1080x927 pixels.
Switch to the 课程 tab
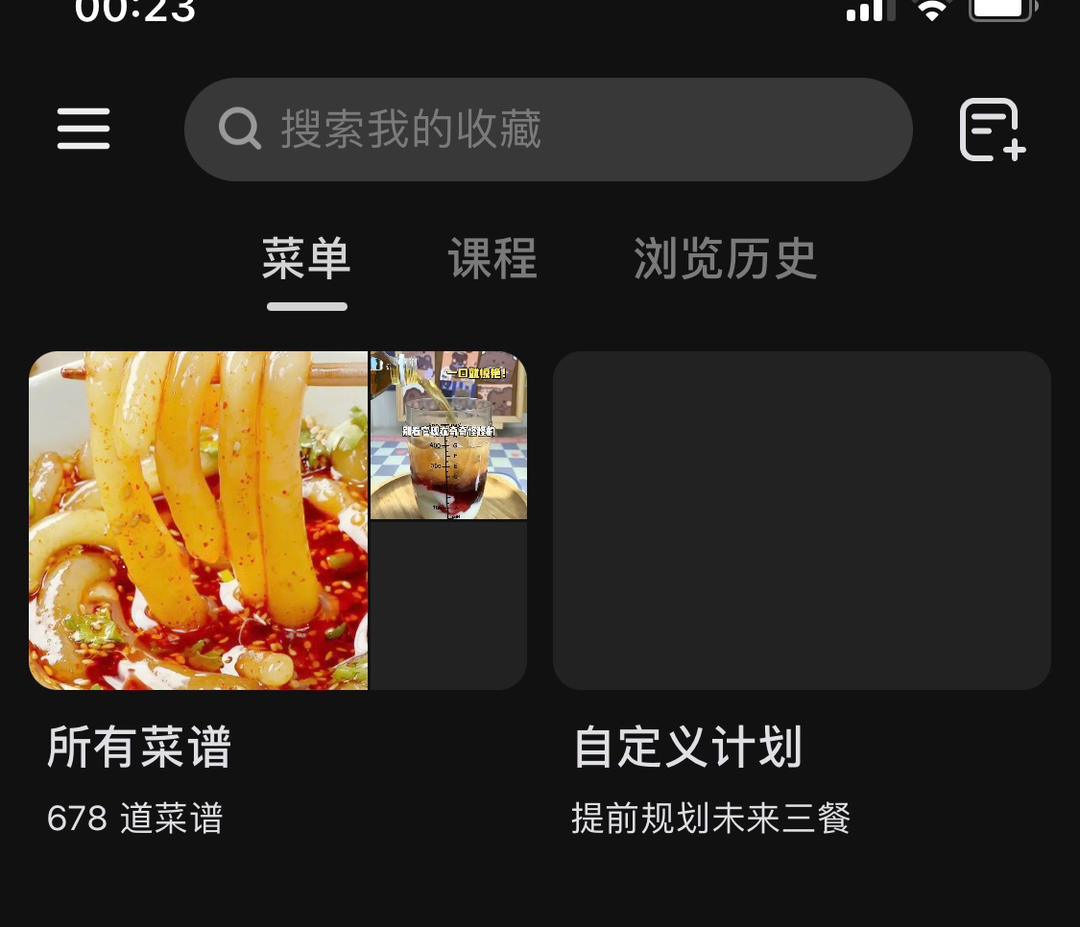tap(492, 260)
